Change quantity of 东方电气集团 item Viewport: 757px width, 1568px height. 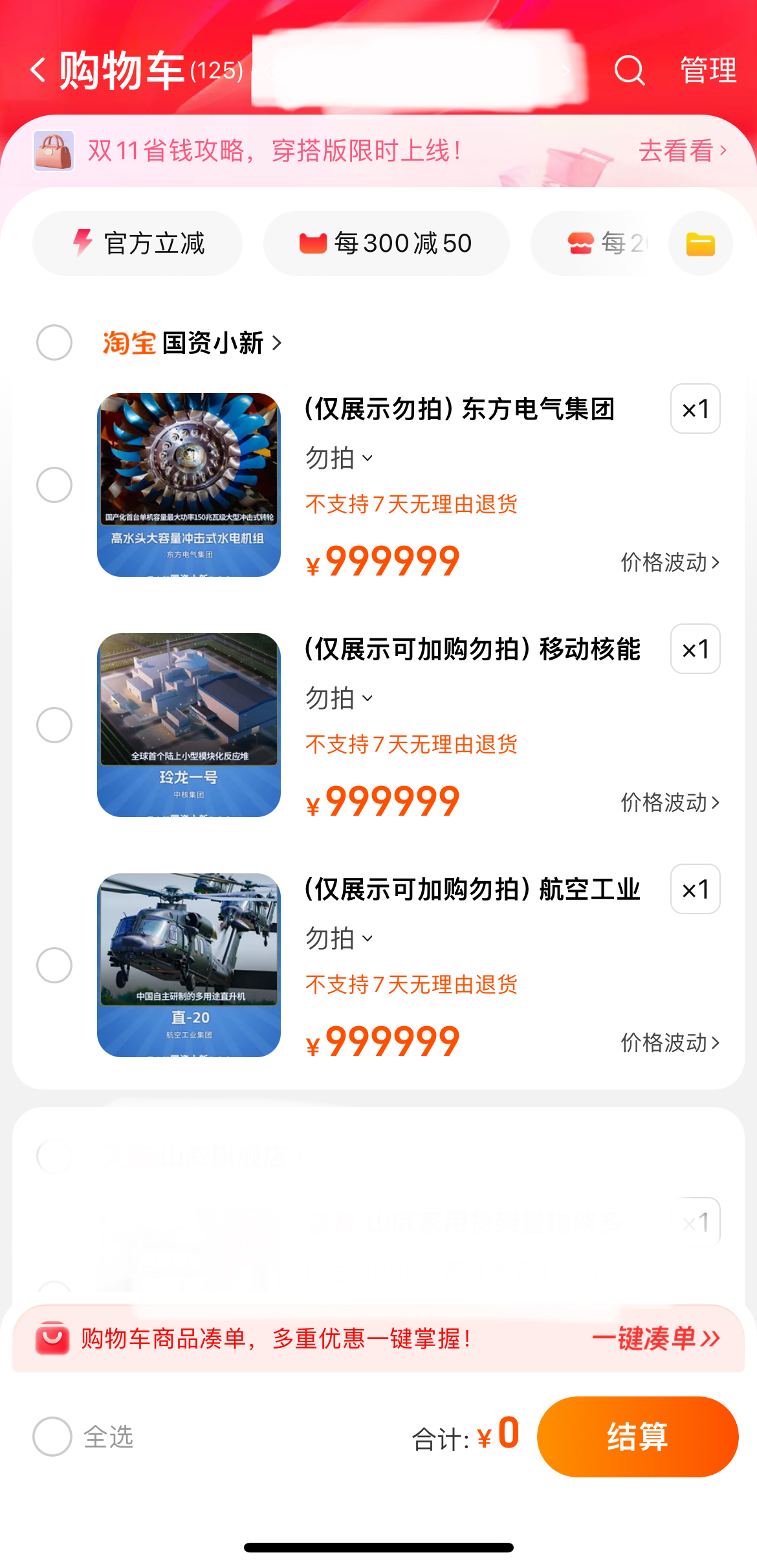coord(696,409)
